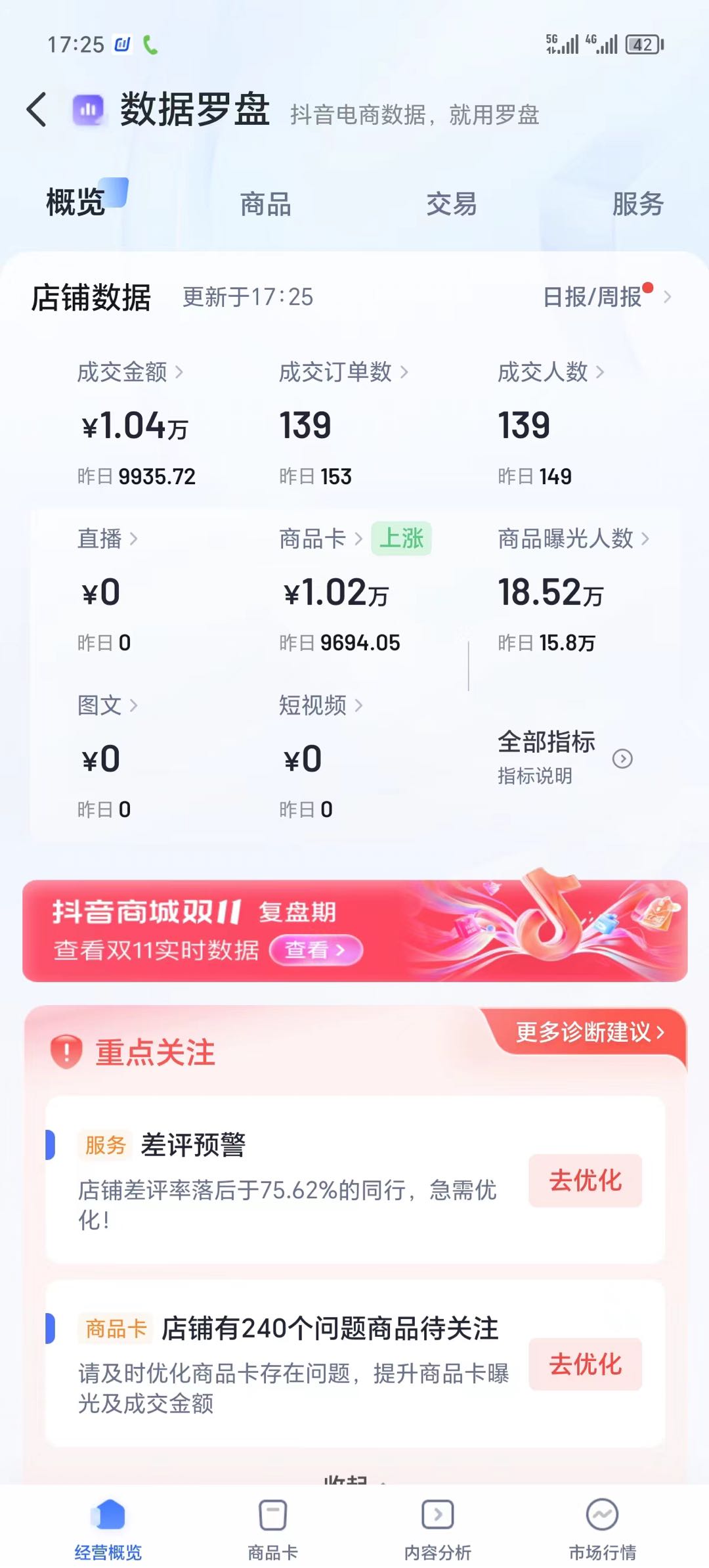Open 成交人数 metric
Screen dimensions: 709x1568
(x=550, y=372)
